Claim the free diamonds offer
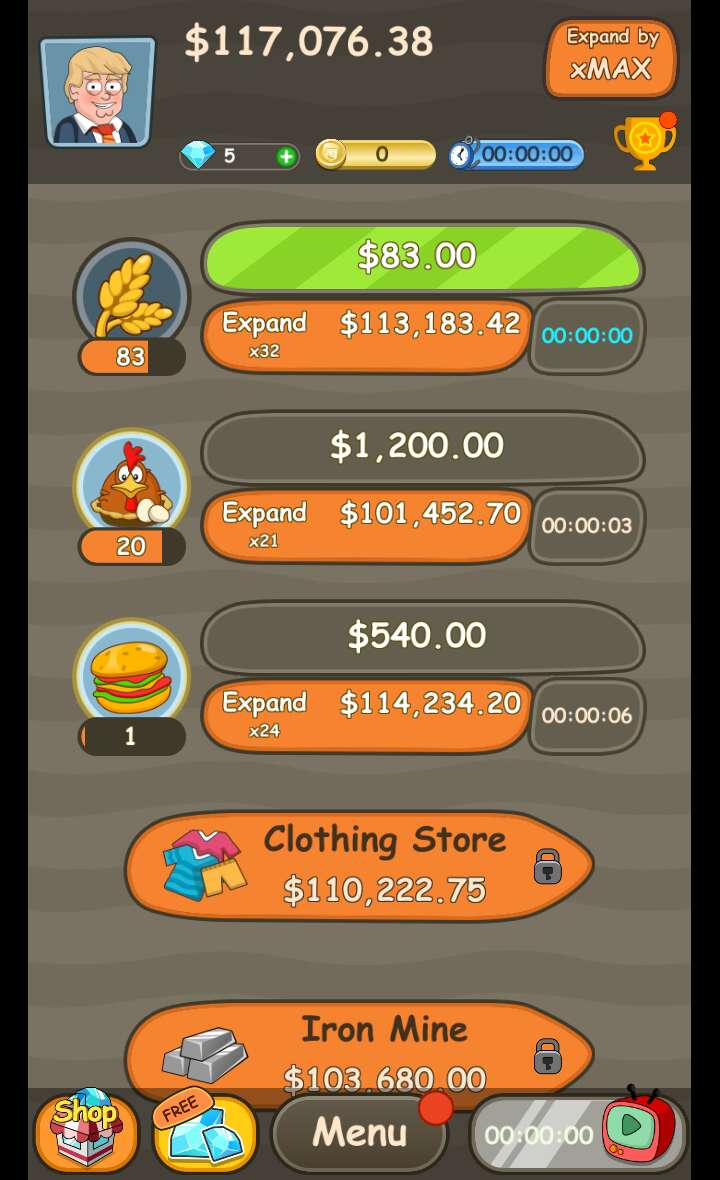The height and width of the screenshot is (1180, 720). 205,1133
